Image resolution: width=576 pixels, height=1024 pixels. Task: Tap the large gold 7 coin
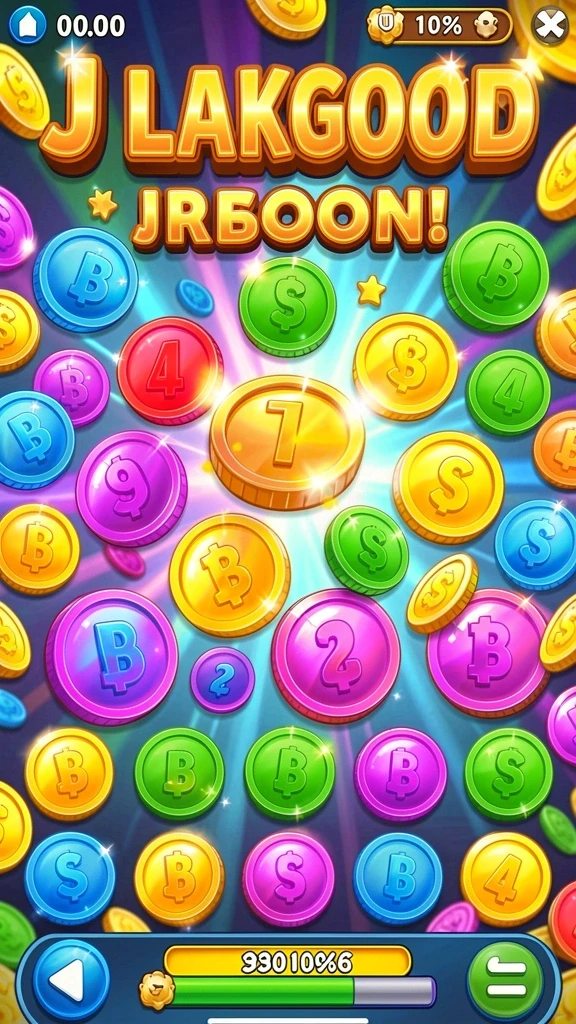click(x=287, y=440)
